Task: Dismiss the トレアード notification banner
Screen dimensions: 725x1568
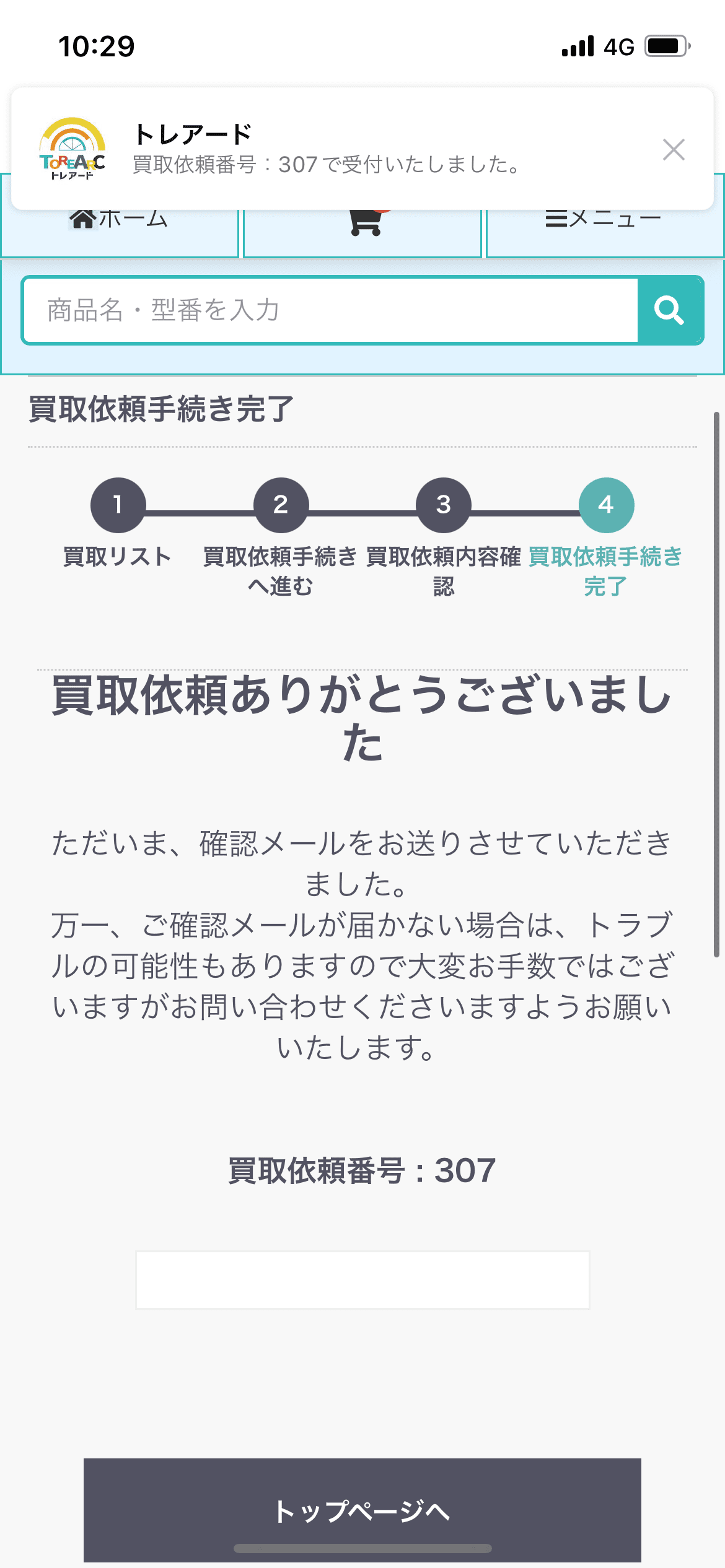Action: [x=674, y=150]
